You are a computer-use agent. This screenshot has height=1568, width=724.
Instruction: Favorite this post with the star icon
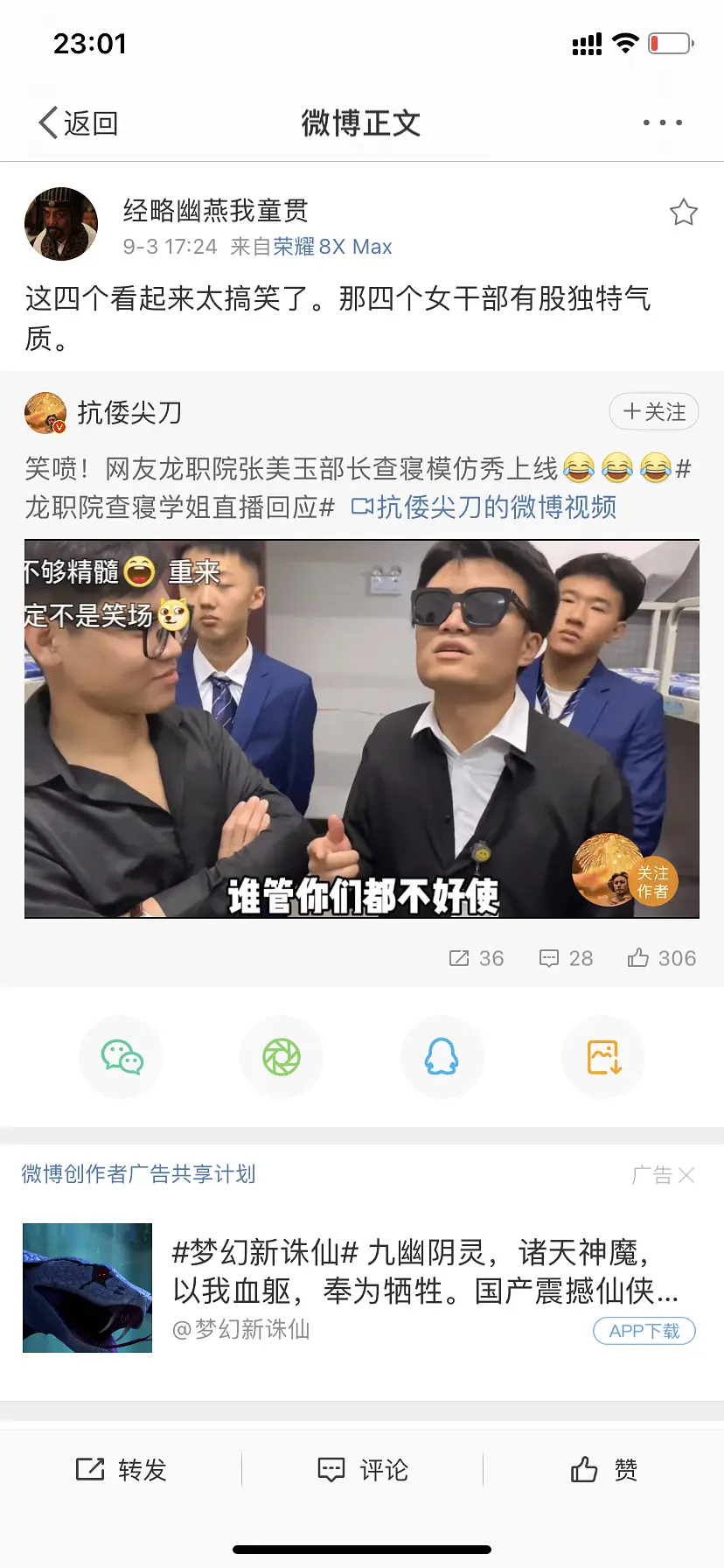[683, 213]
